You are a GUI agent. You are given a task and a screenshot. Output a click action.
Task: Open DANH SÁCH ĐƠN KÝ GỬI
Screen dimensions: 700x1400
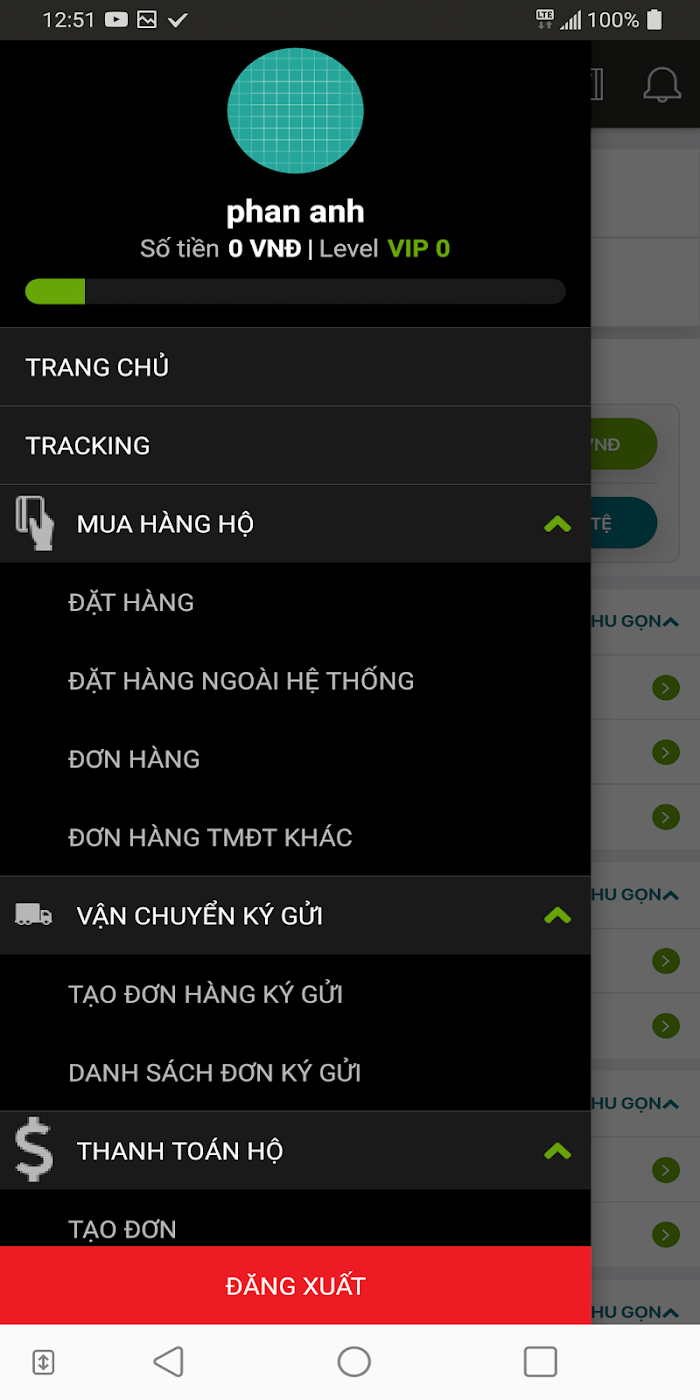point(295,1073)
